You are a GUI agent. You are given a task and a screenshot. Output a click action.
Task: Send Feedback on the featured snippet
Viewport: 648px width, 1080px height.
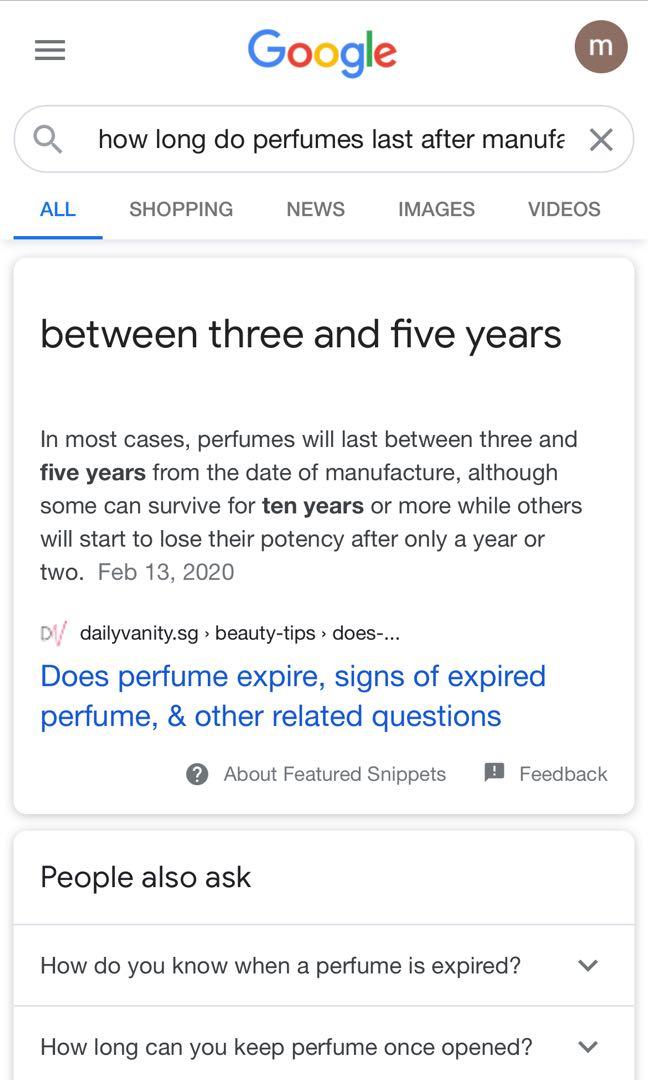pos(546,773)
